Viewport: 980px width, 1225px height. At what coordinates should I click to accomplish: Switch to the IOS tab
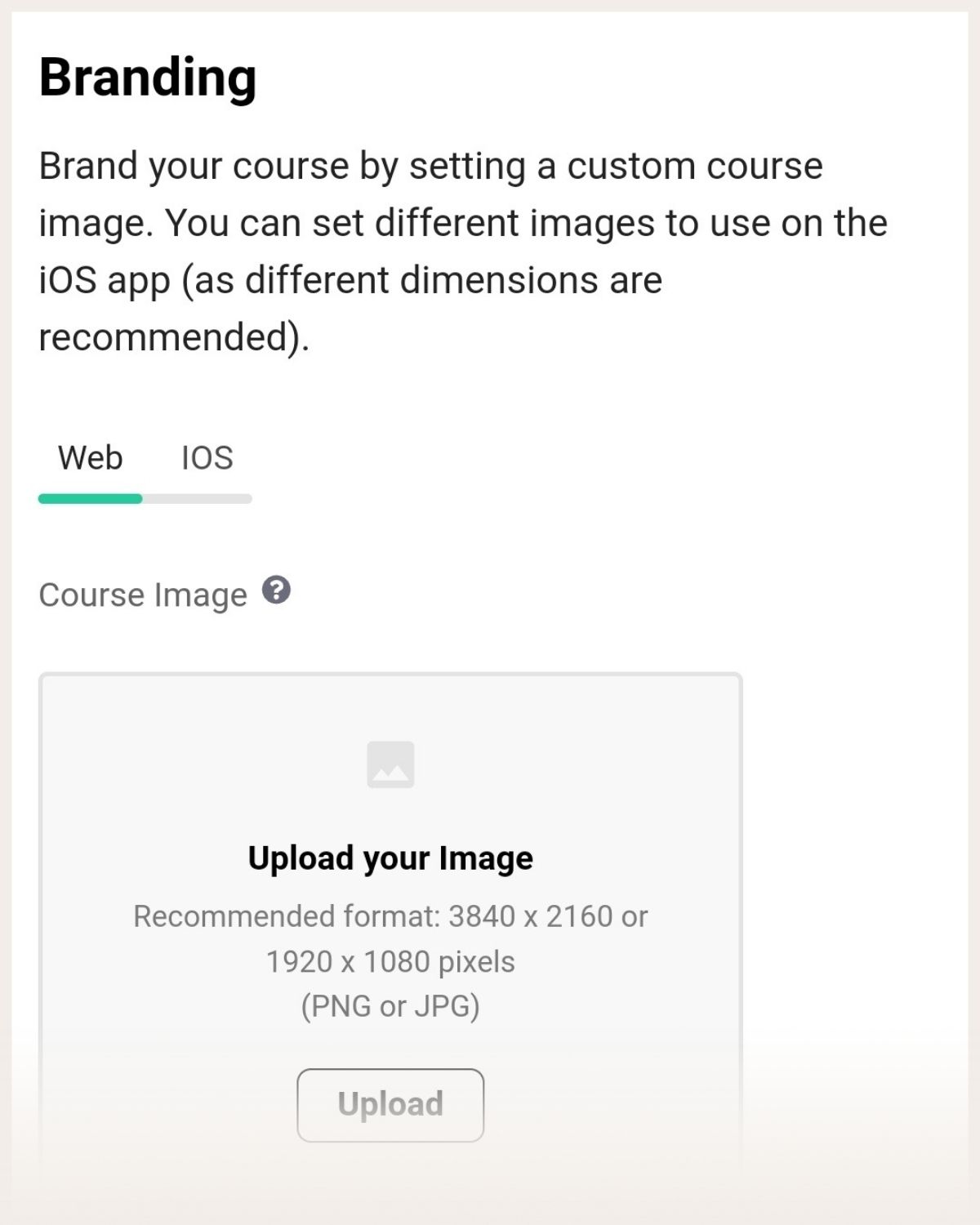click(207, 458)
